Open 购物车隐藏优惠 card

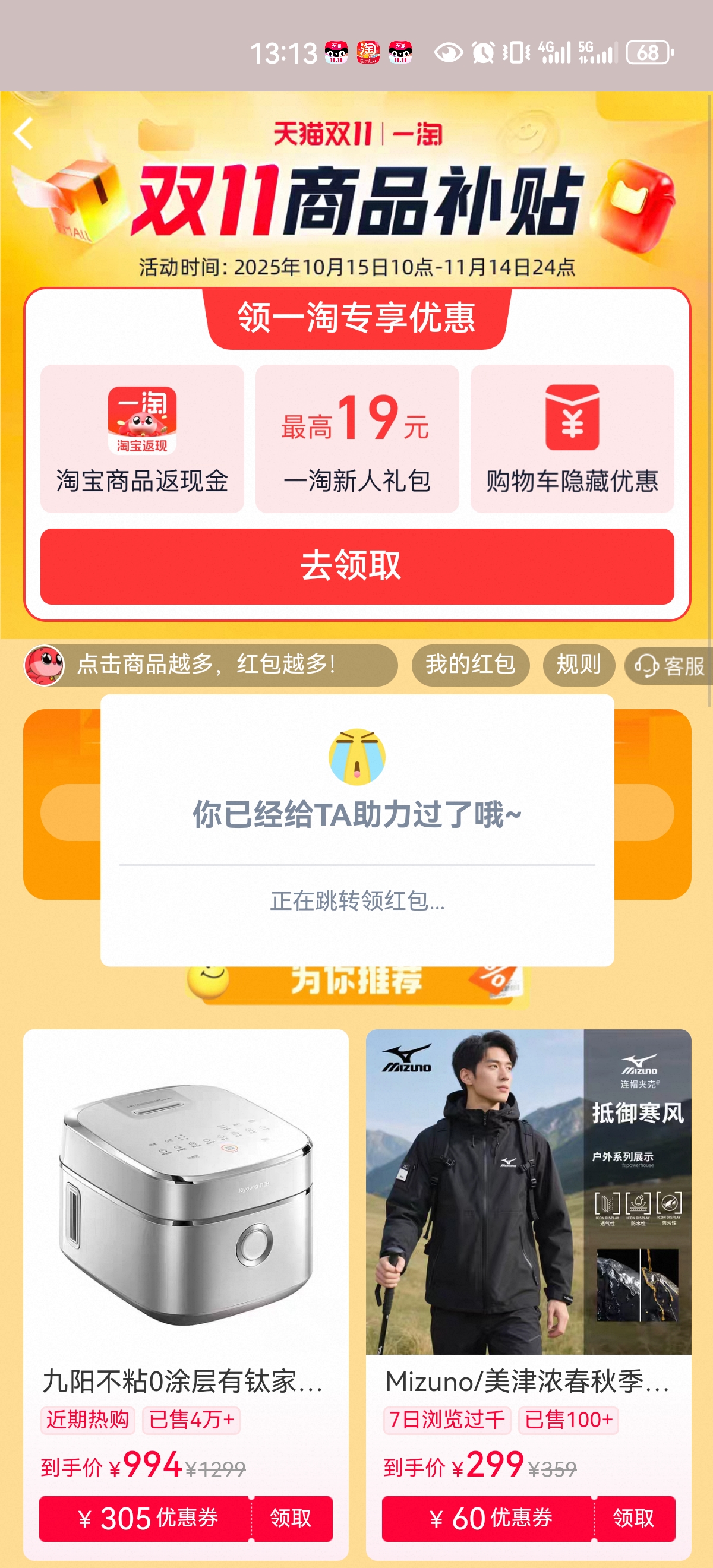tap(572, 438)
